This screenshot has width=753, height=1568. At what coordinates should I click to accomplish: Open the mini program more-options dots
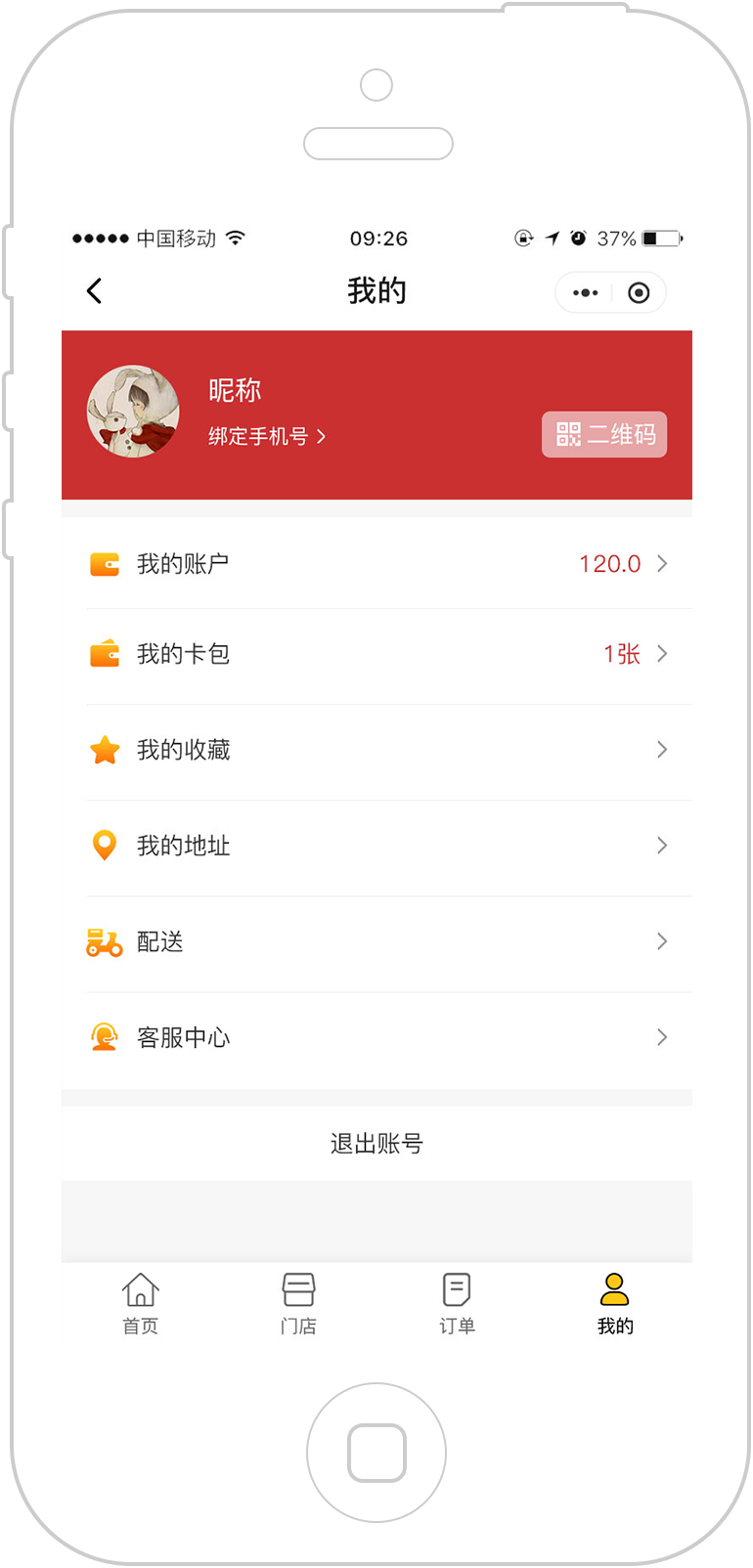(585, 293)
